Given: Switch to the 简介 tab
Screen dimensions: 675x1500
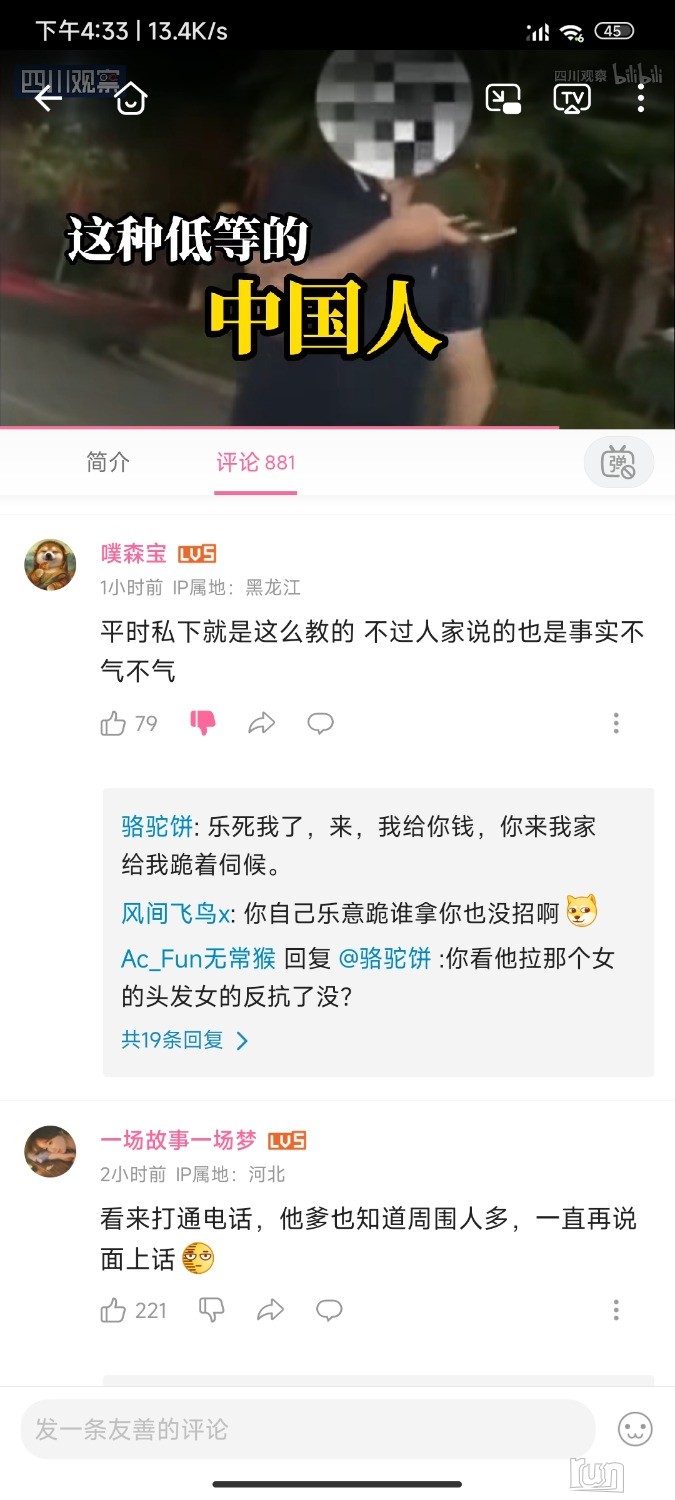Looking at the screenshot, I should click(x=108, y=462).
